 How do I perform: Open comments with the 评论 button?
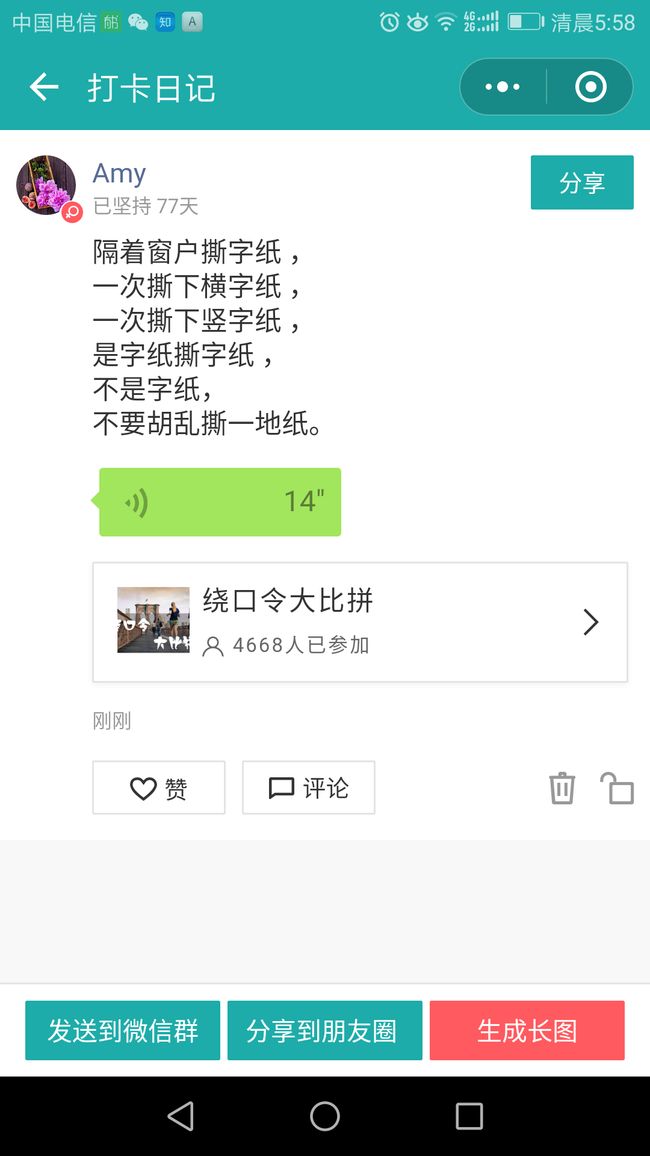308,787
